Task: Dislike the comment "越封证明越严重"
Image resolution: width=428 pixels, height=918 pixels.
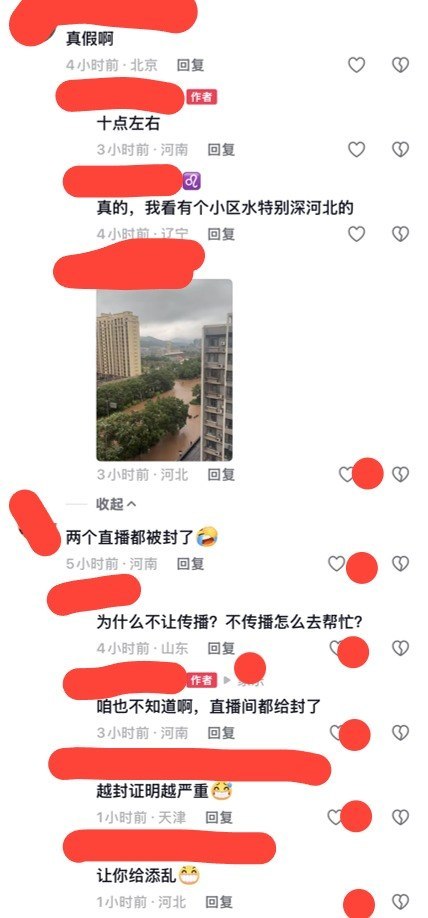Action: point(400,817)
